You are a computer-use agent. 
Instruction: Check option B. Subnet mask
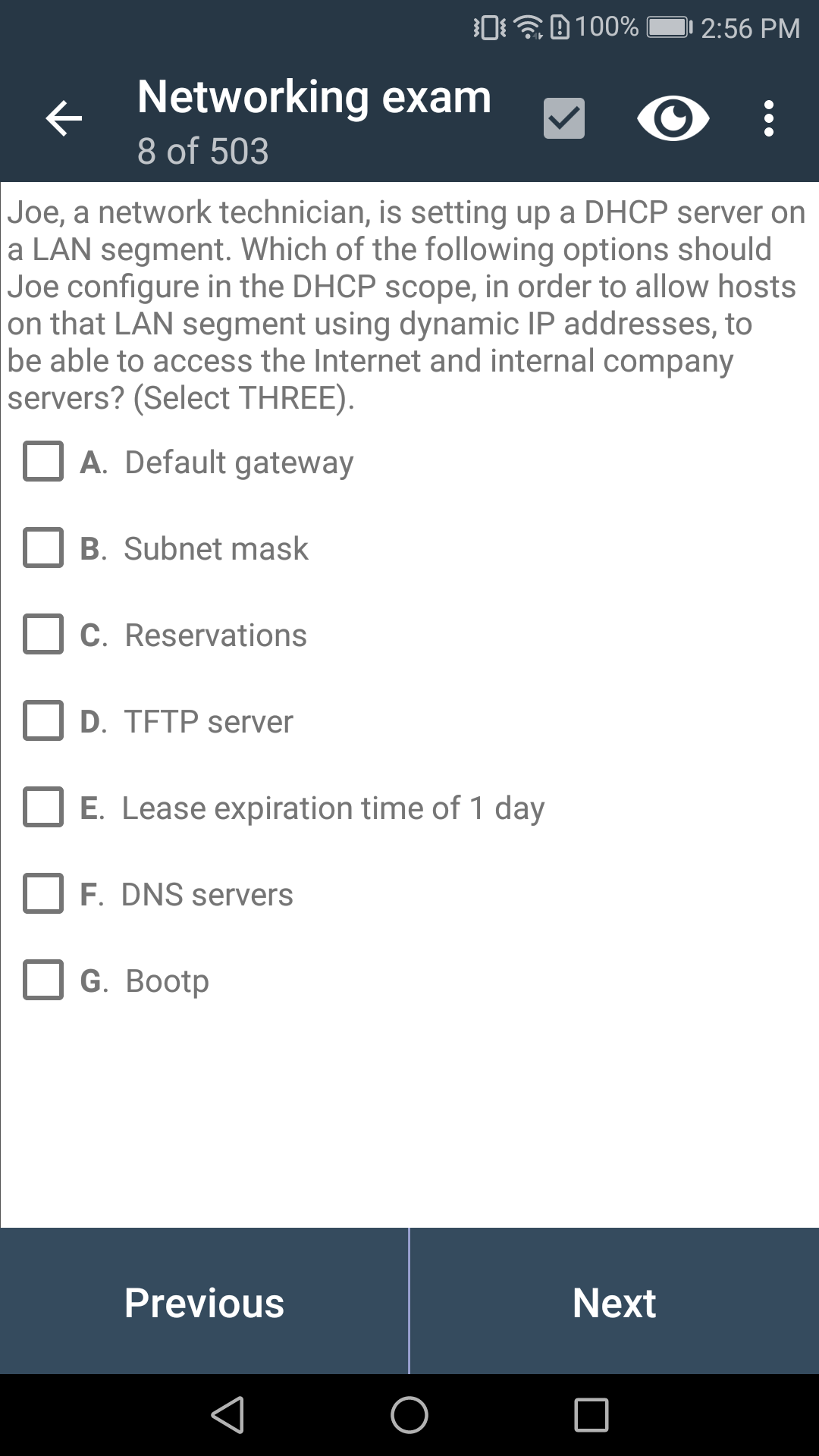pyautogui.click(x=43, y=548)
